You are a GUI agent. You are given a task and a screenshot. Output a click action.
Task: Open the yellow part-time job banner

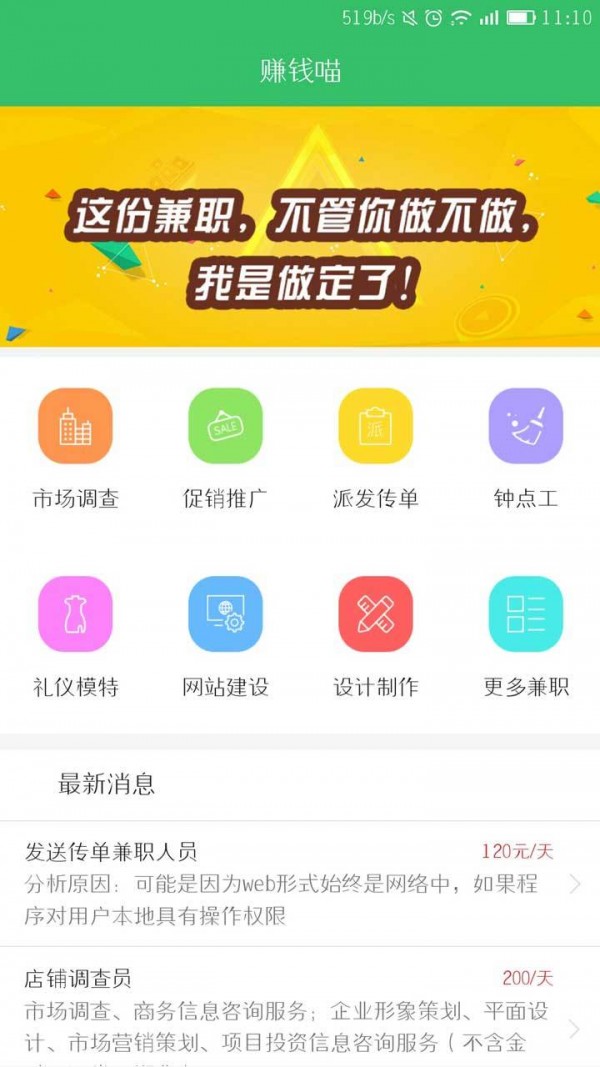pos(300,227)
